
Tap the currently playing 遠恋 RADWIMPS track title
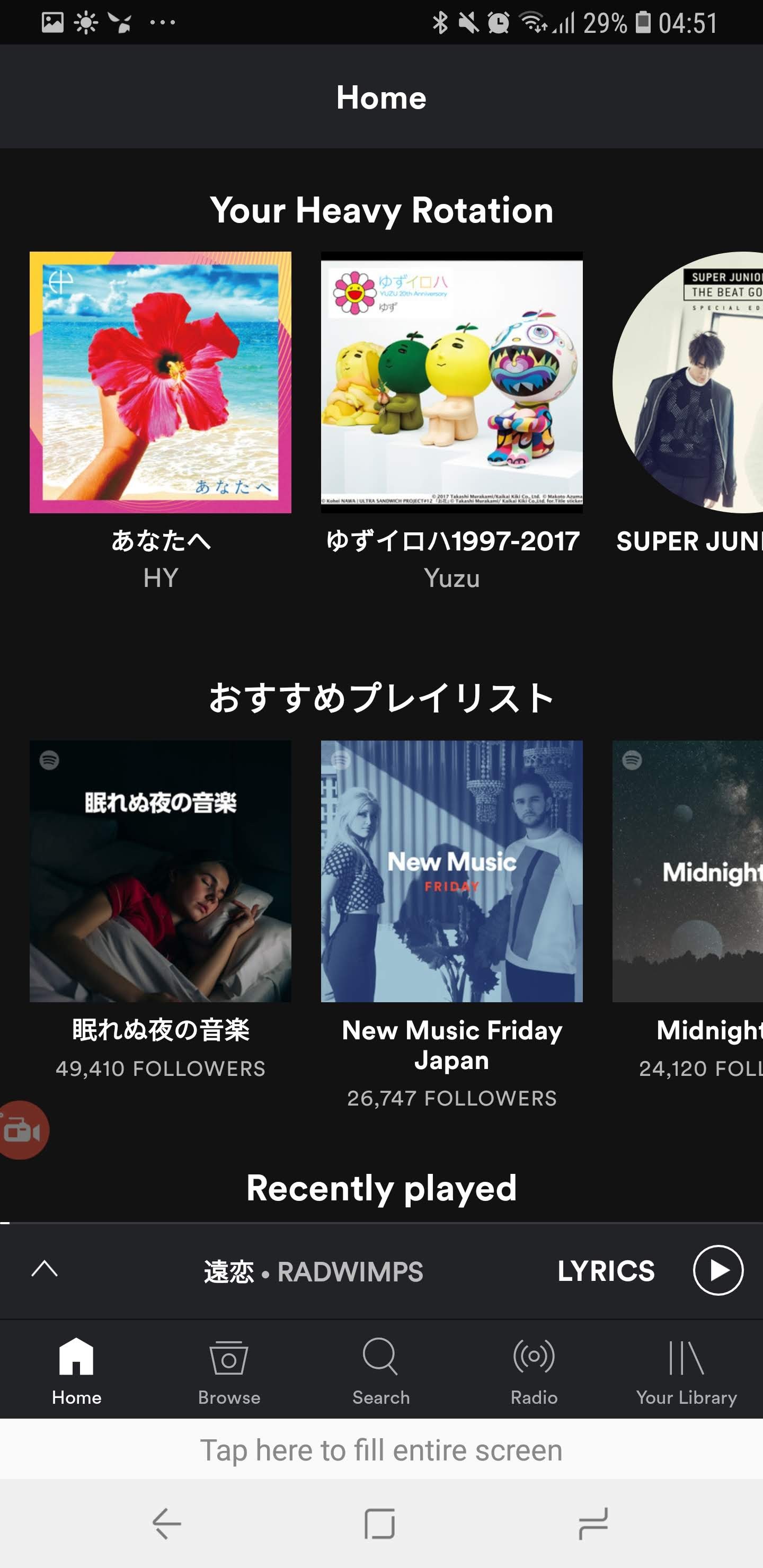click(x=313, y=1271)
